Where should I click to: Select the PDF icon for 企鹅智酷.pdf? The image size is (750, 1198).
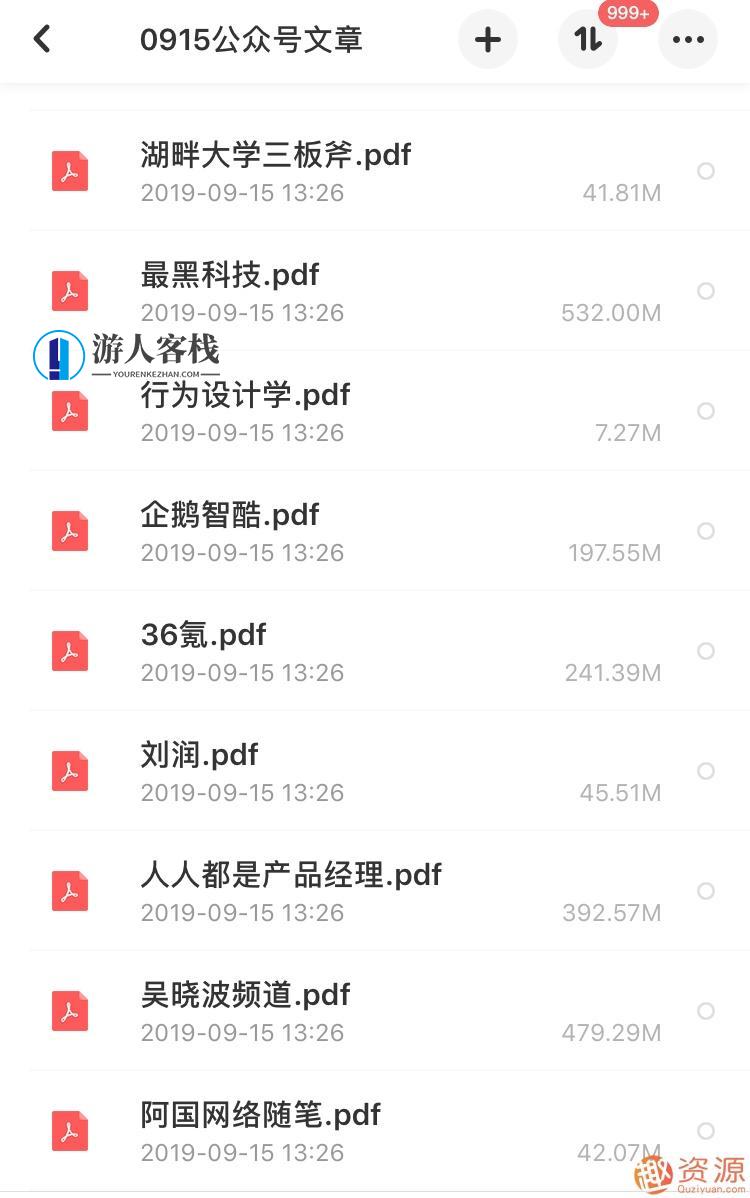click(69, 531)
